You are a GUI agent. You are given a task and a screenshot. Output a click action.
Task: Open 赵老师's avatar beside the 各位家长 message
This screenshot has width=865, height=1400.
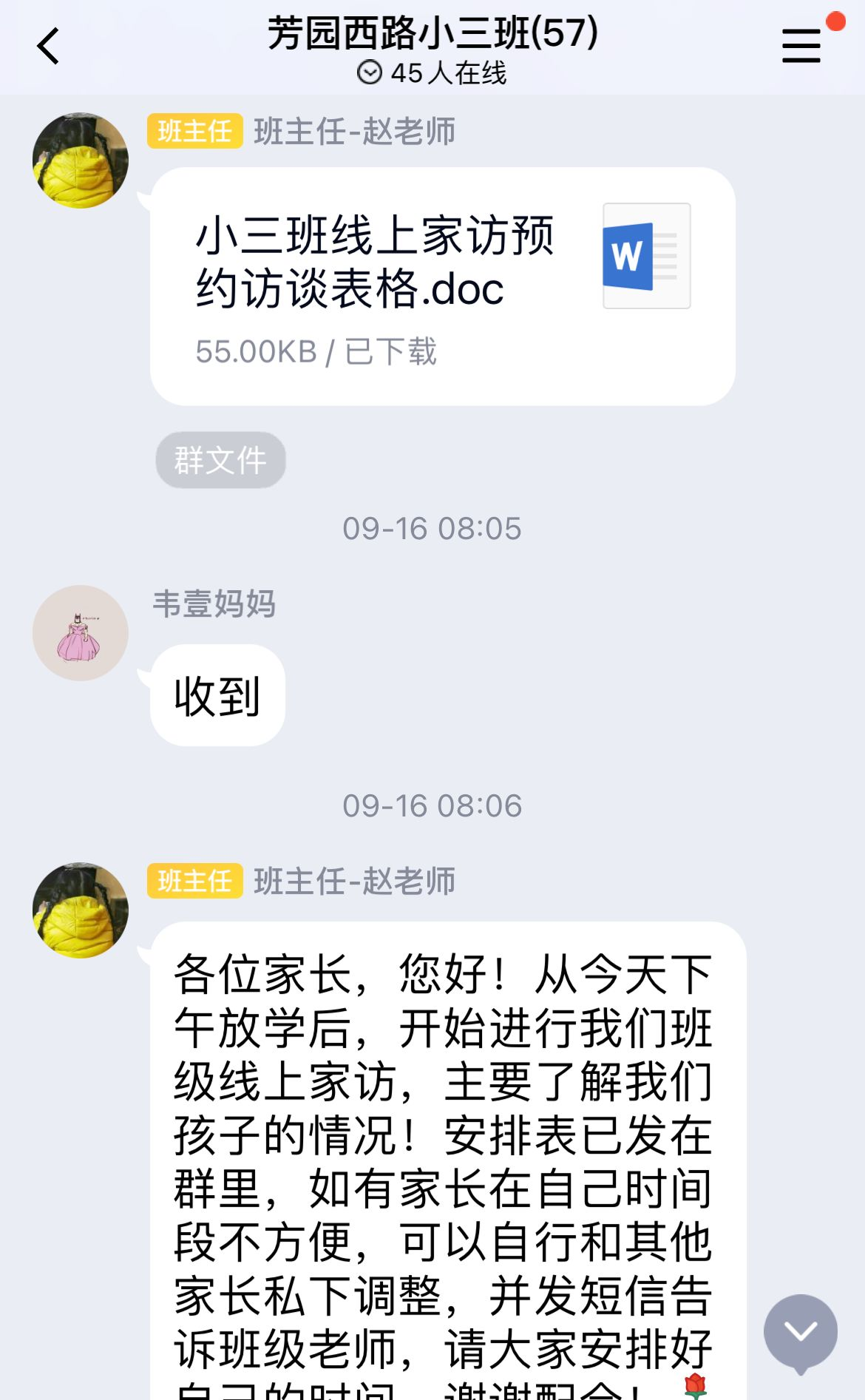(x=81, y=910)
